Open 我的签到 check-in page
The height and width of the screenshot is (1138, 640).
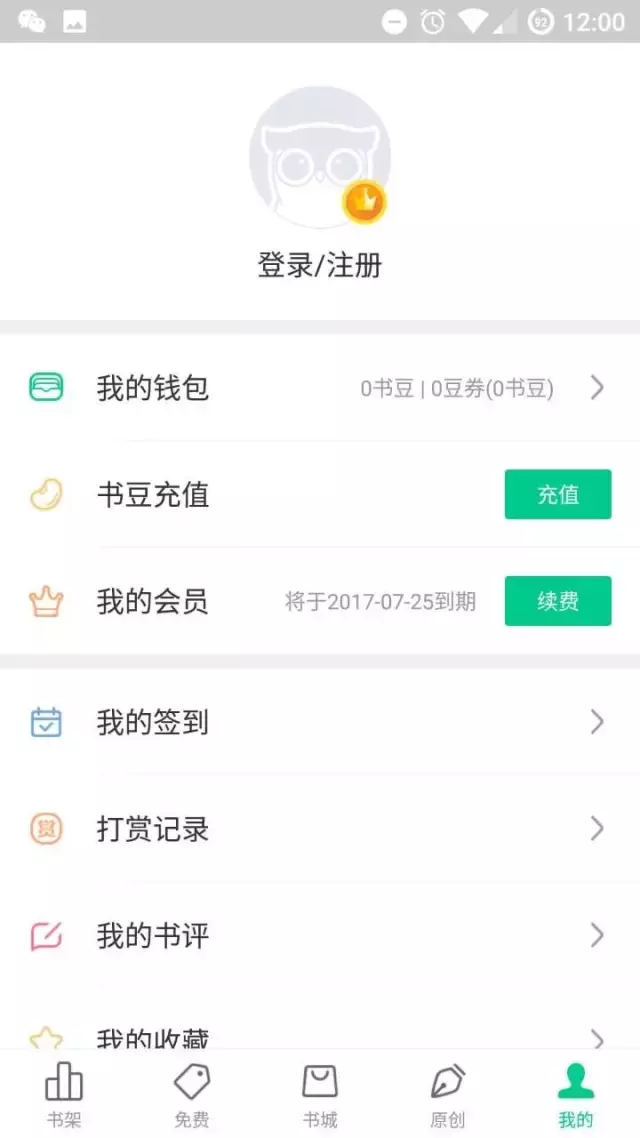tap(319, 722)
